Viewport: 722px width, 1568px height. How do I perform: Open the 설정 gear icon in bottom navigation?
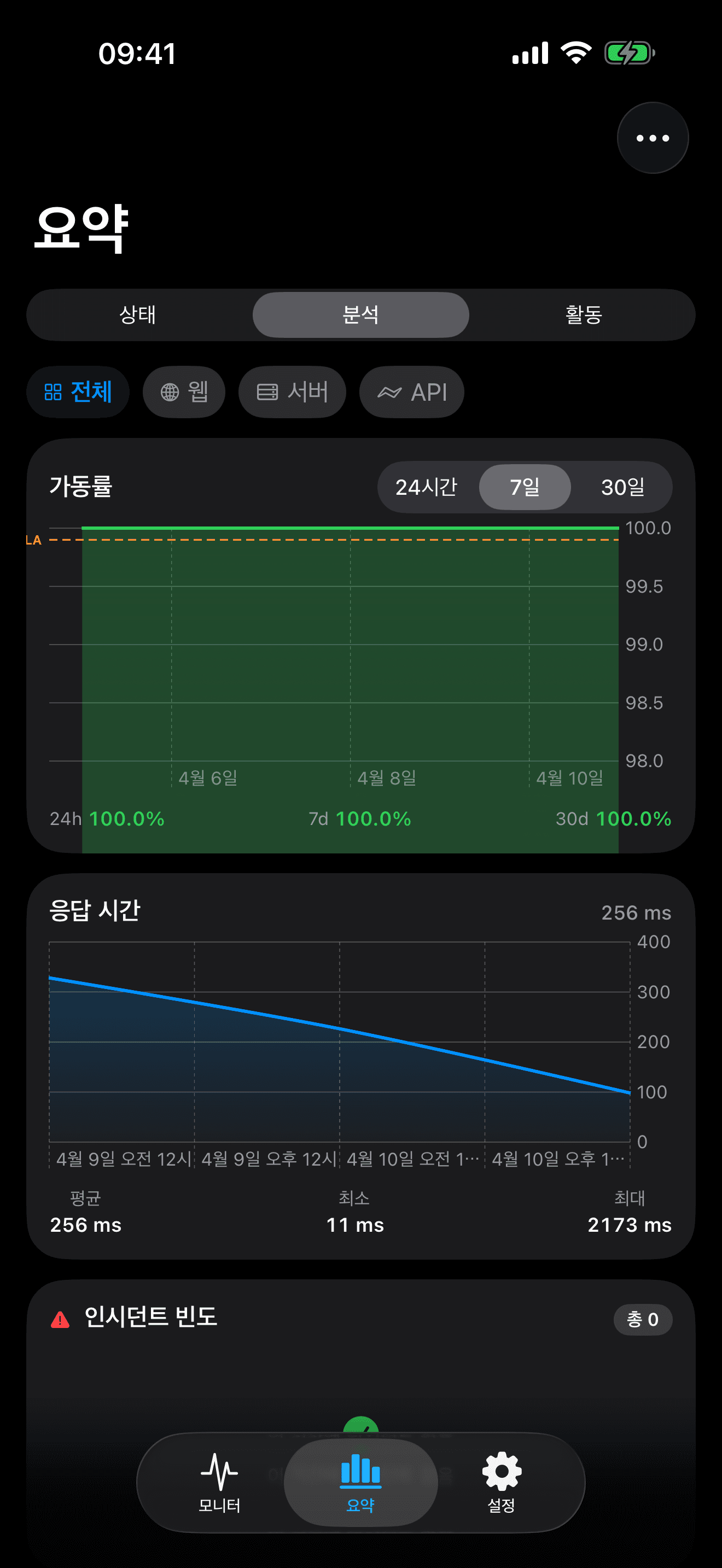500,1483
